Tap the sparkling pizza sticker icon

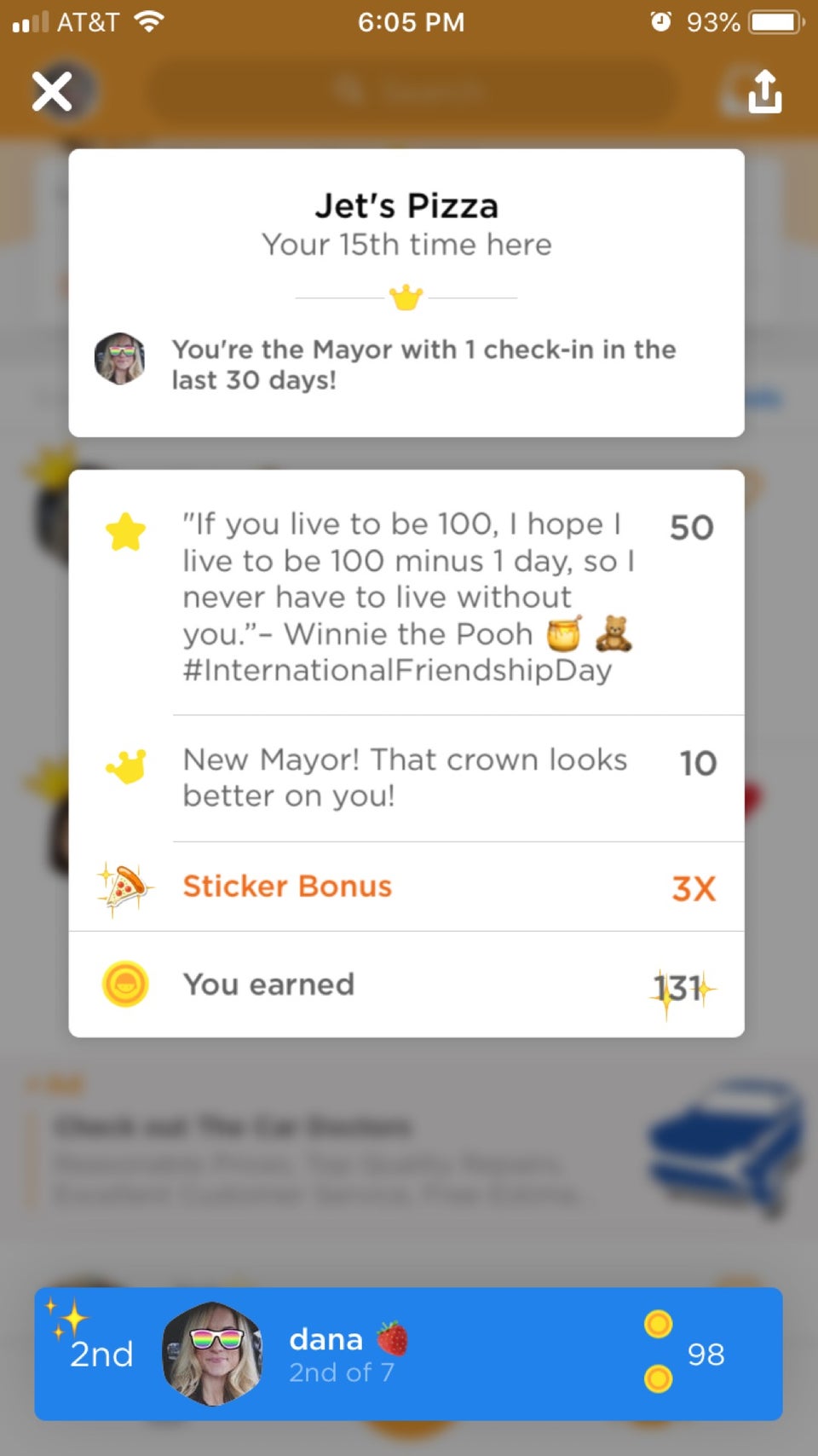(124, 887)
